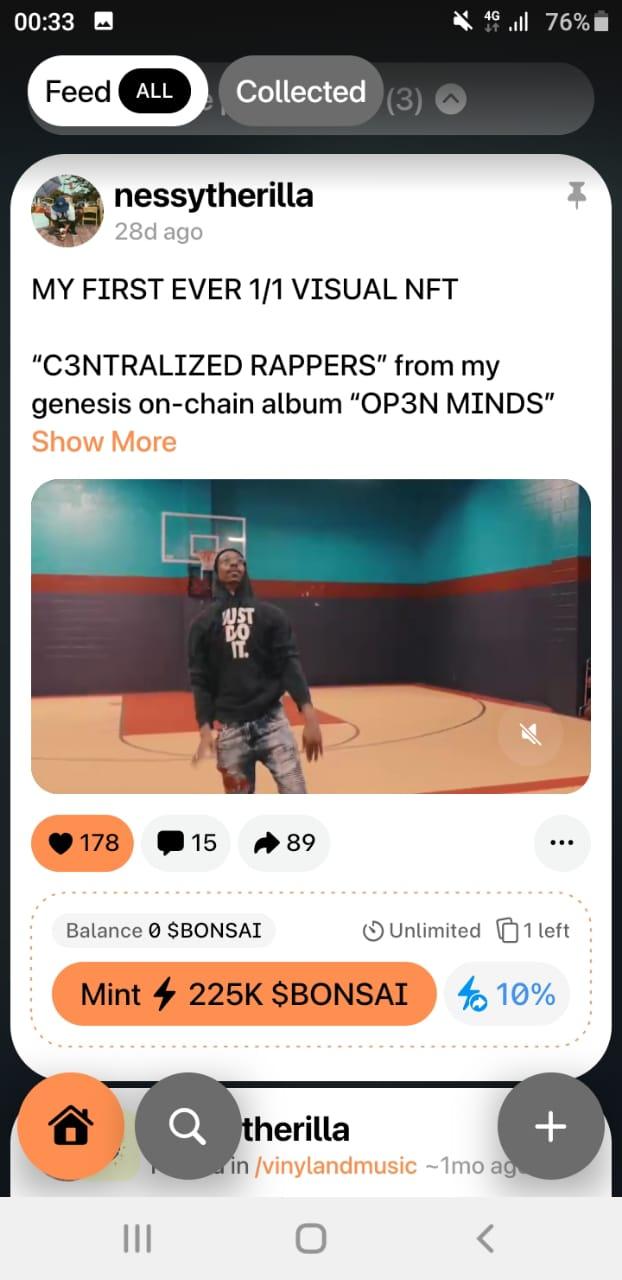Screen dimensions: 622x1280
Task: Expand the post with Show More
Action: (104, 441)
